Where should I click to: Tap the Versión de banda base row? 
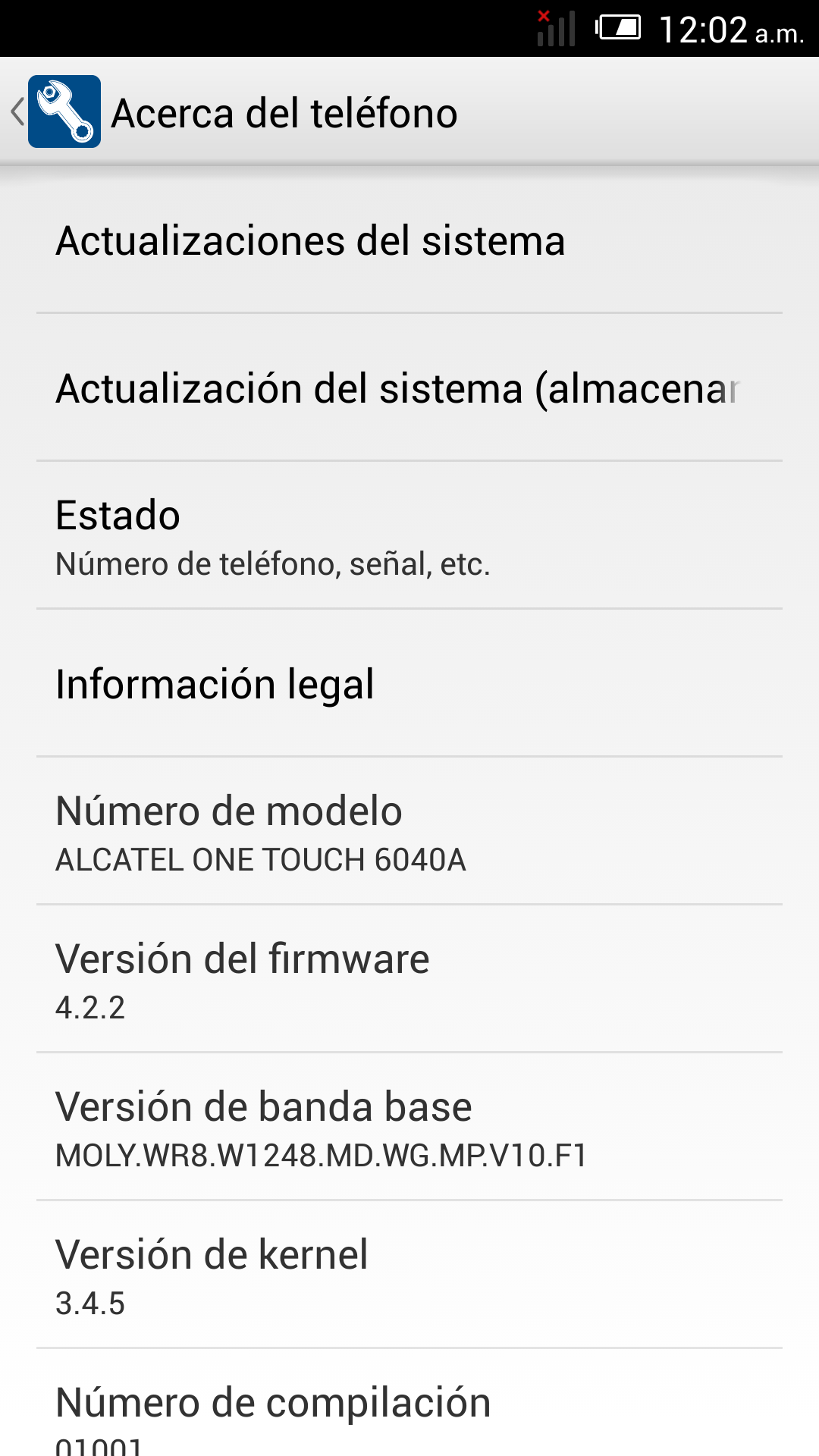pos(409,1128)
